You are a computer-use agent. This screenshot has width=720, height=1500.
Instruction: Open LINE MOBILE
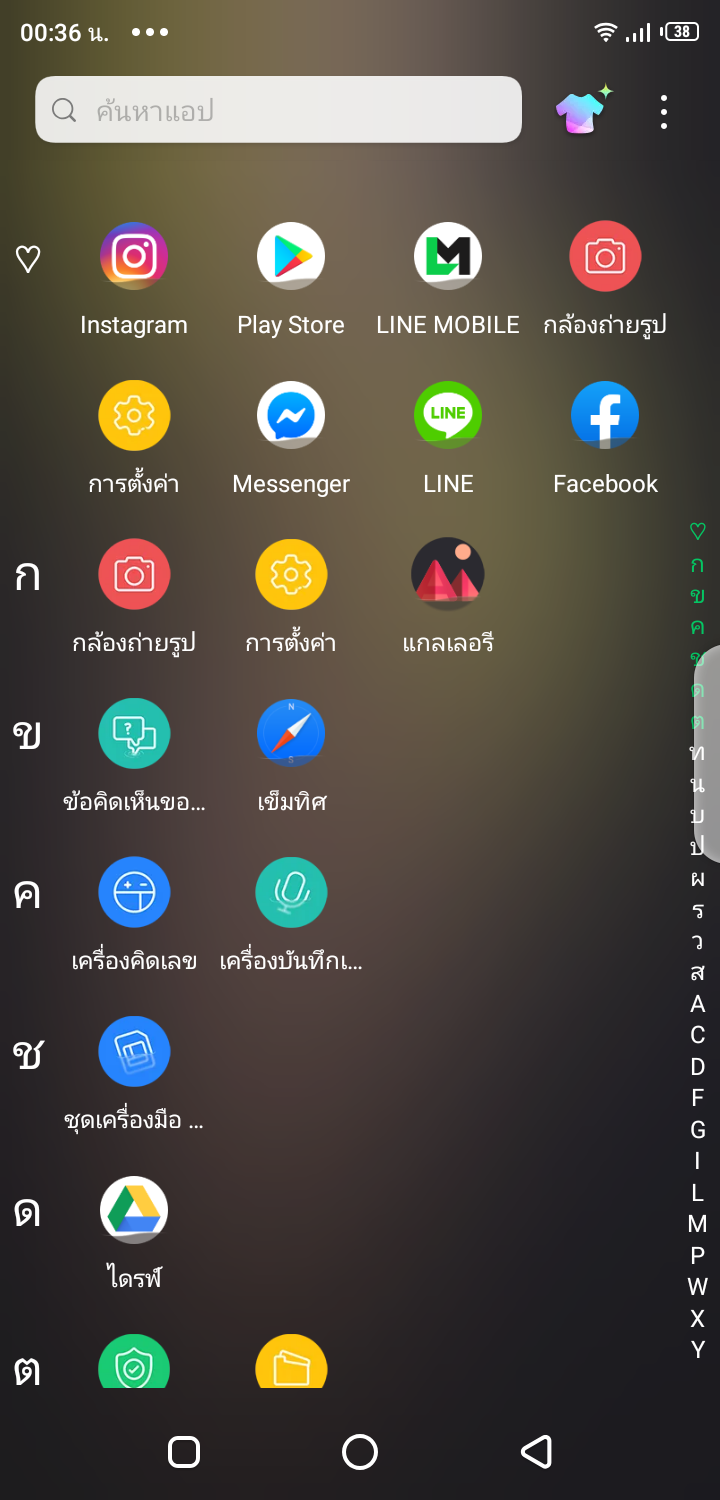tap(448, 257)
